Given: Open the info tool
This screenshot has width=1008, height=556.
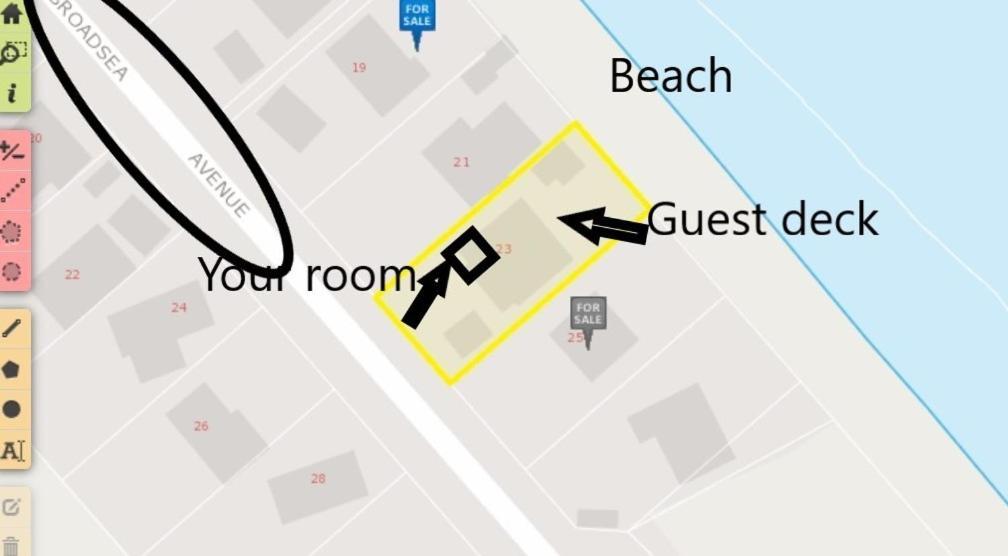Looking at the screenshot, I should [12, 93].
